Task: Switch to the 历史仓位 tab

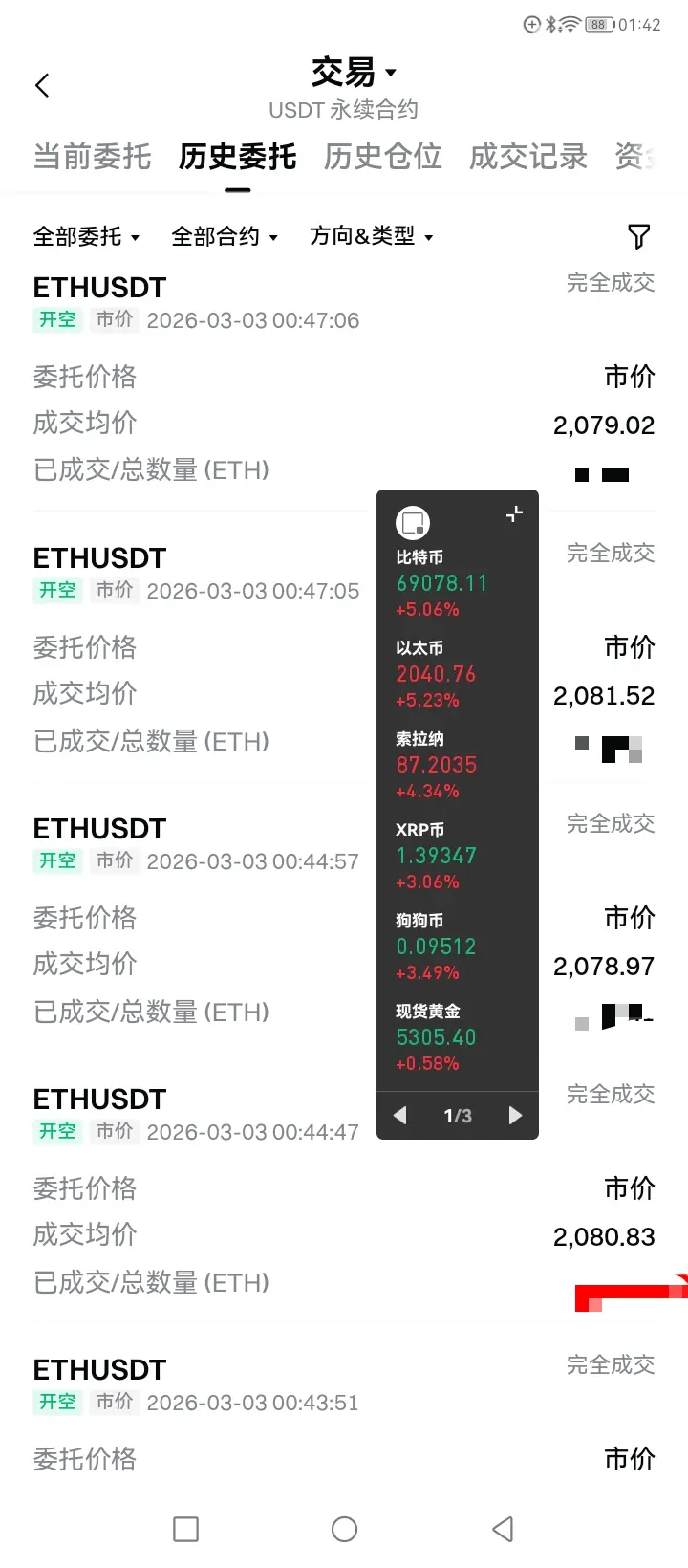Action: [x=382, y=157]
